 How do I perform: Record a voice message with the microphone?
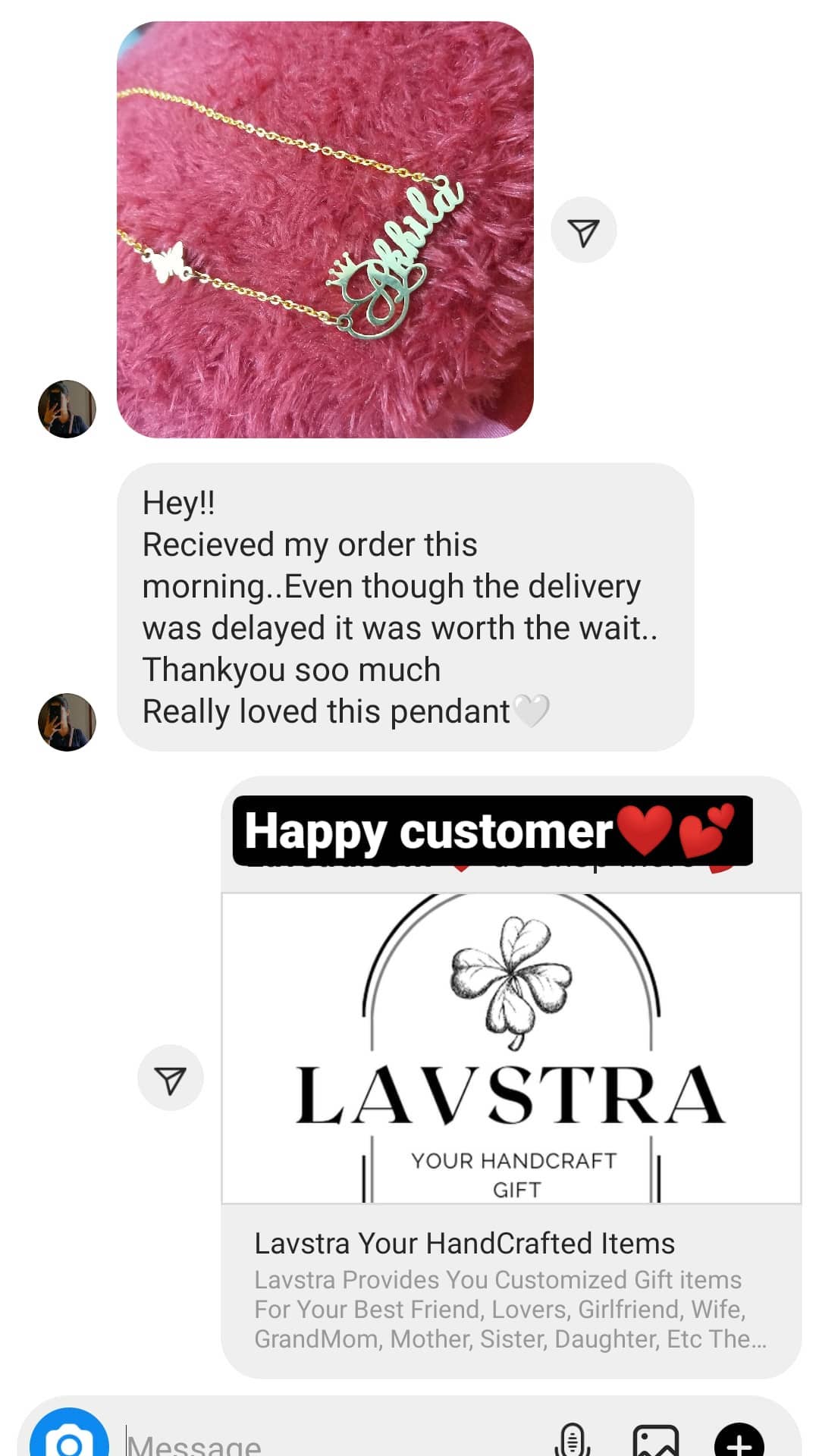[x=573, y=1439]
